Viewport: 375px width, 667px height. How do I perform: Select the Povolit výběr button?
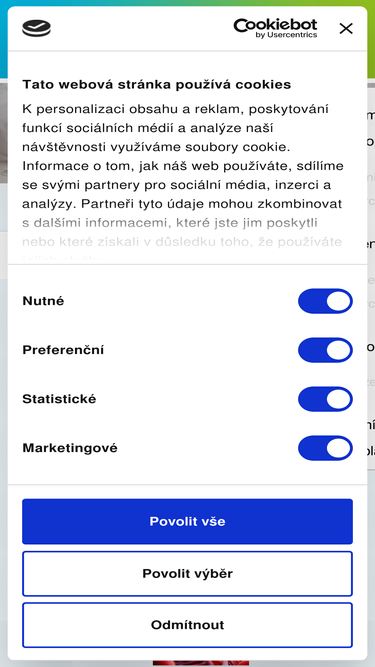pos(188,573)
